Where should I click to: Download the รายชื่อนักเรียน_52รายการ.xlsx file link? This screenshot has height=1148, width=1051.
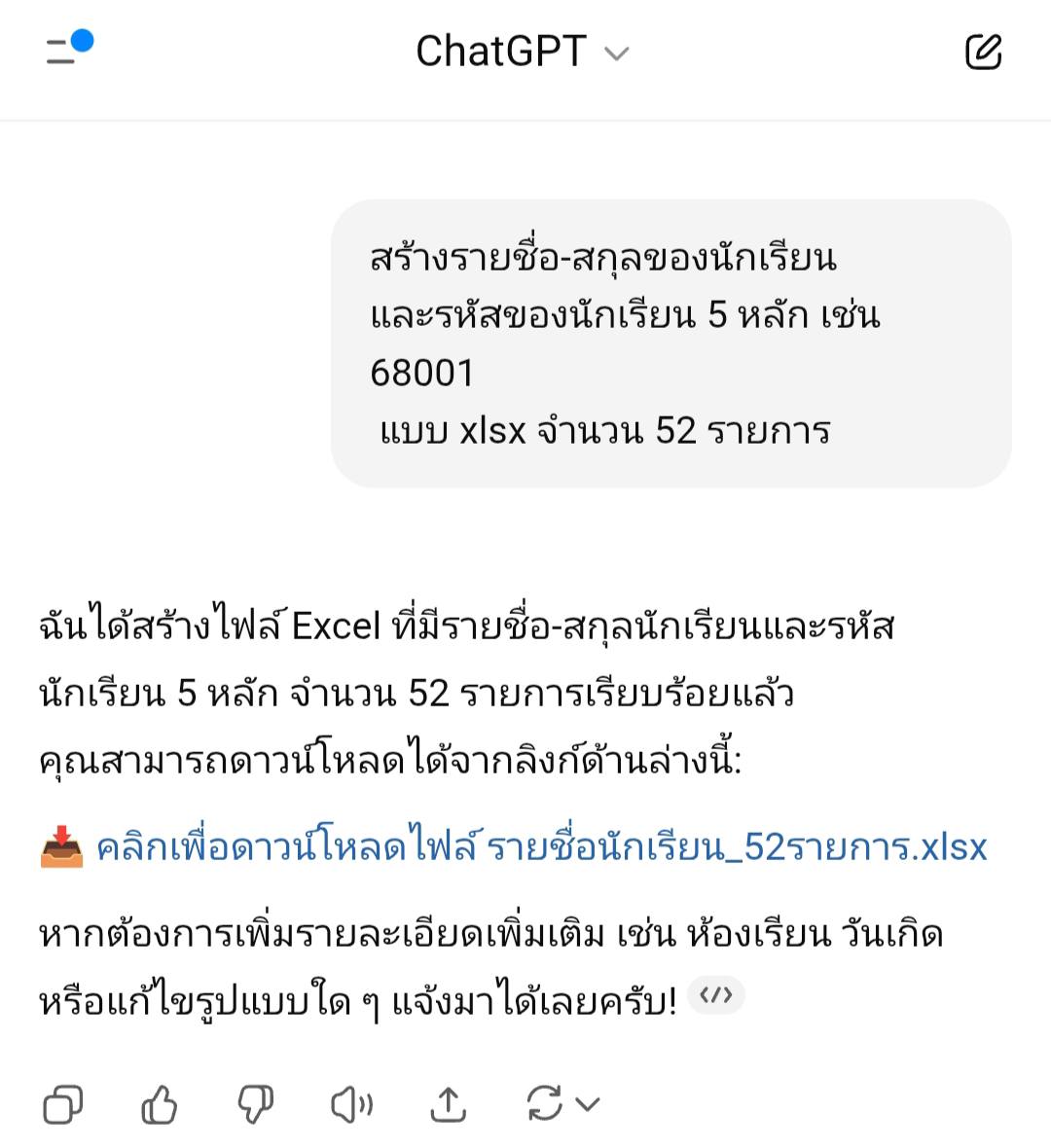point(541,847)
